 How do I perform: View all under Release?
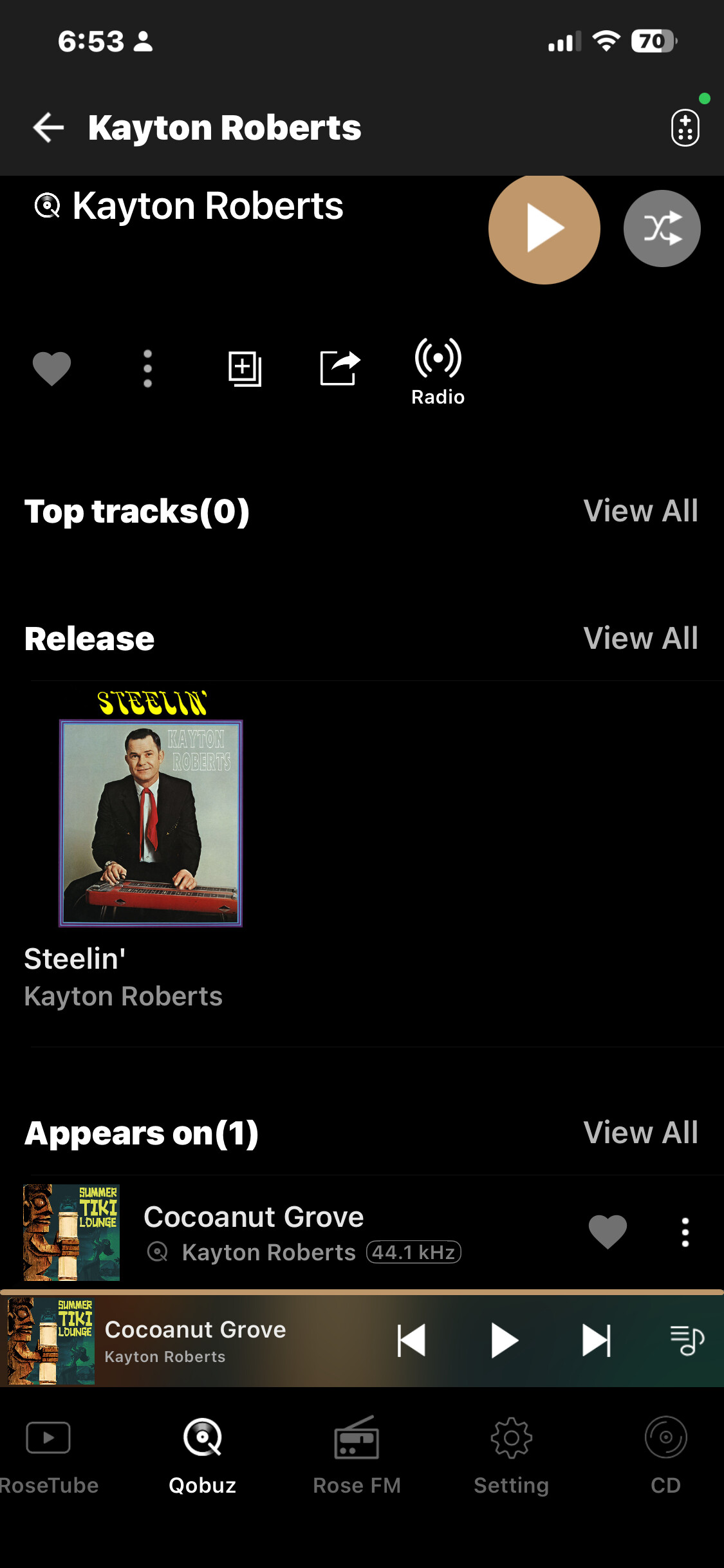pos(640,639)
